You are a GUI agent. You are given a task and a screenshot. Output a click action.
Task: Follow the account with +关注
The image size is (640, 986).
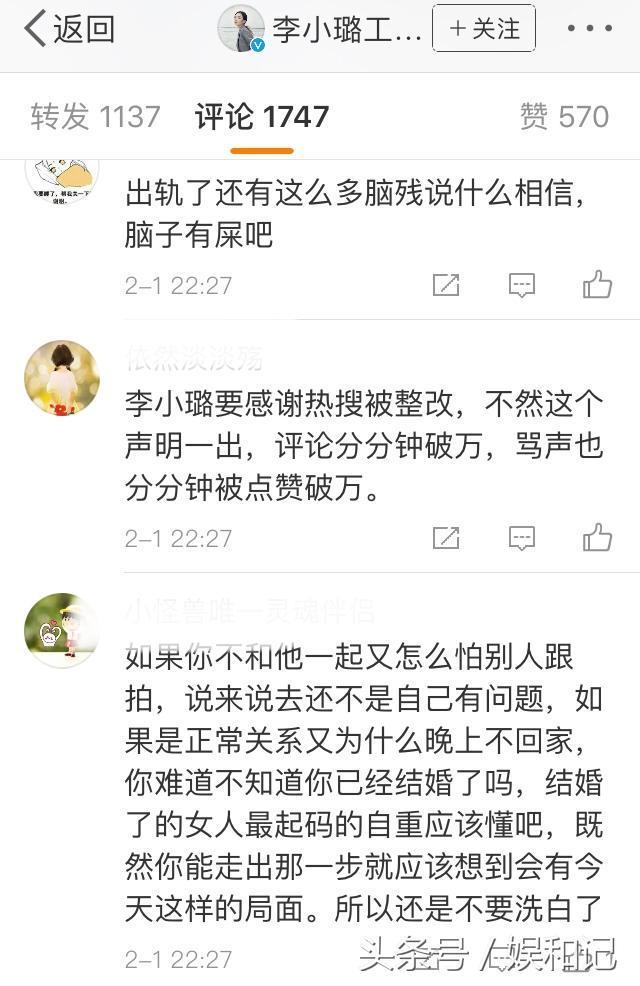(x=483, y=29)
